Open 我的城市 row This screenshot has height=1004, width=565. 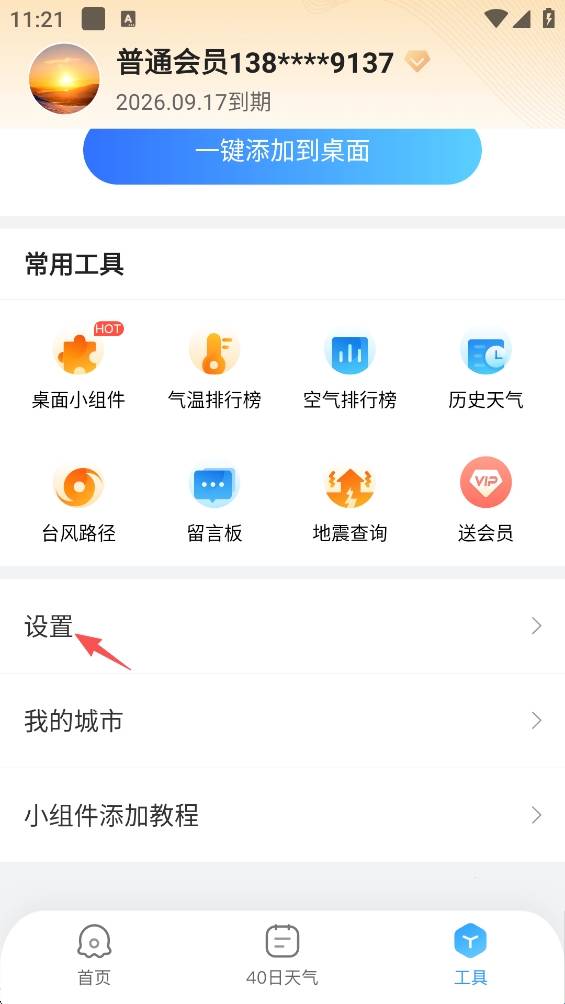(282, 721)
